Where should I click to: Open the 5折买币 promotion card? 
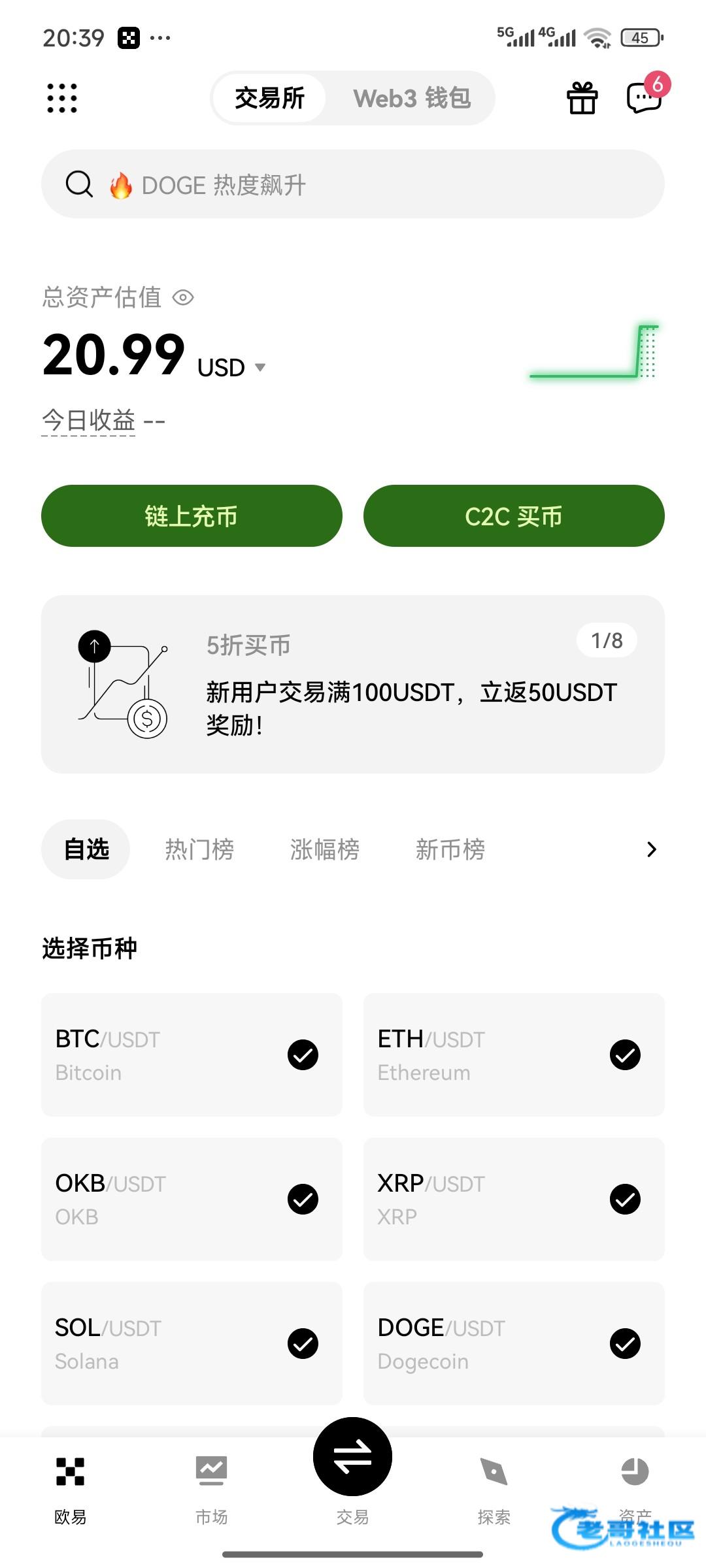point(353,684)
